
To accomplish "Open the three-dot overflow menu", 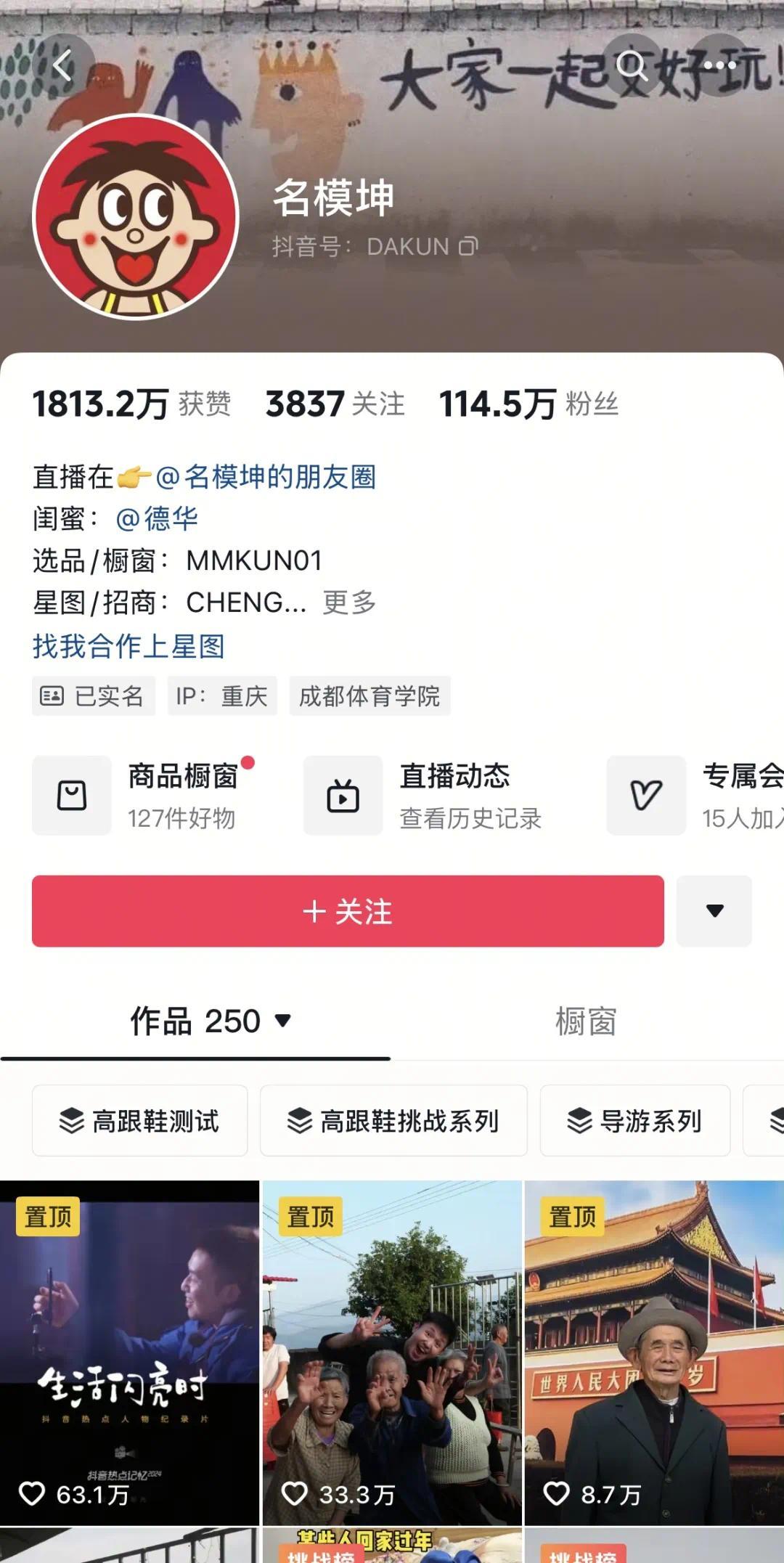I will (719, 65).
